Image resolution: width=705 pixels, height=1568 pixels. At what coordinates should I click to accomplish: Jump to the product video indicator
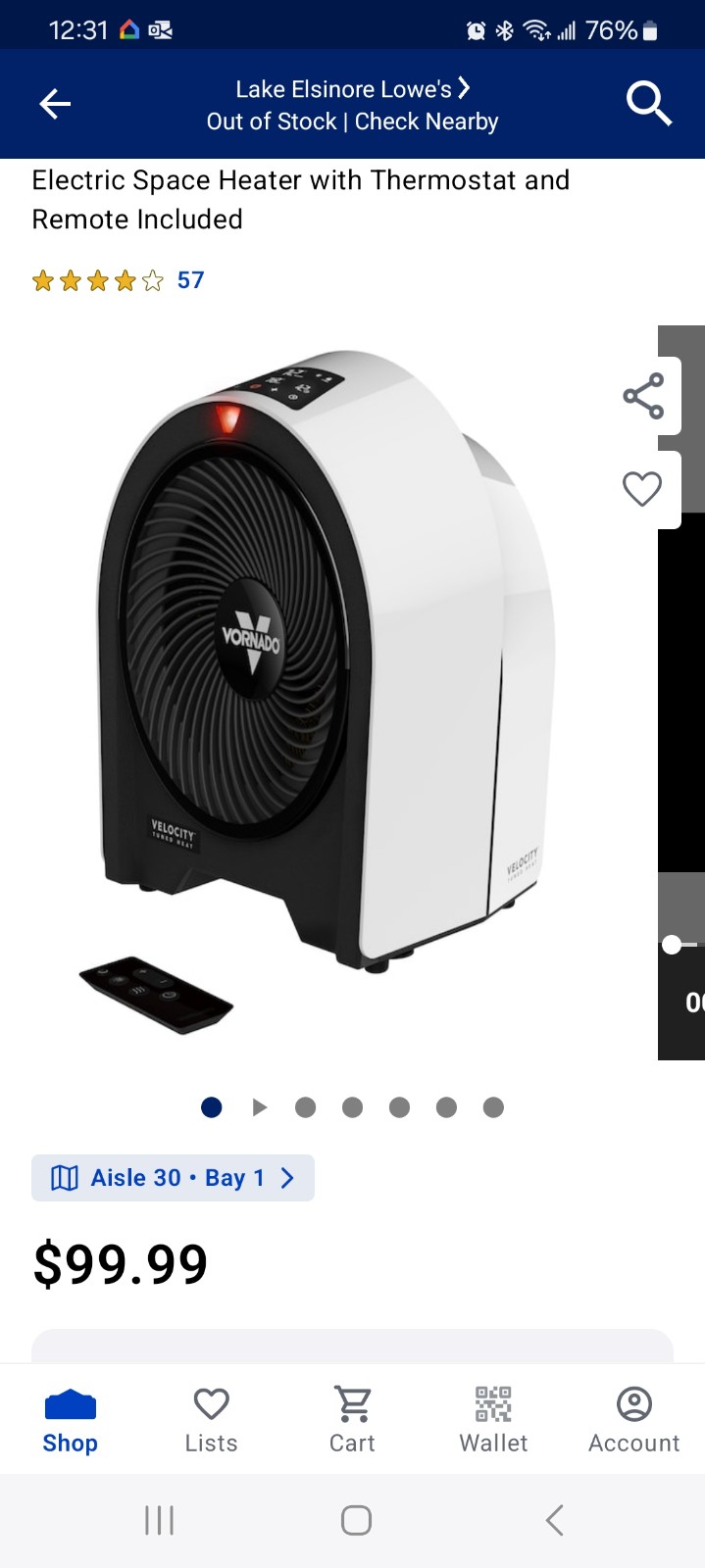[x=259, y=1107]
